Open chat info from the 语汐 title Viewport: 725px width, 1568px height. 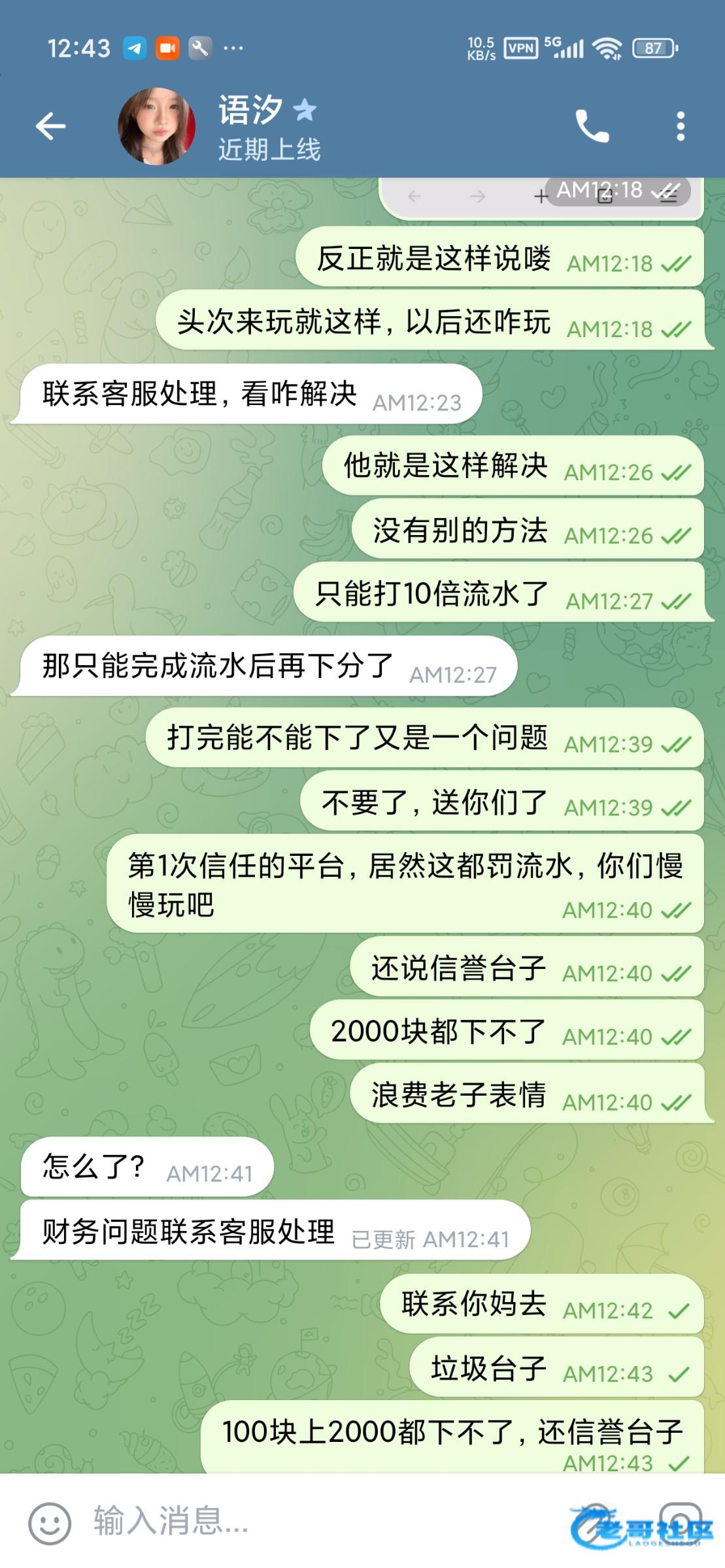click(252, 110)
